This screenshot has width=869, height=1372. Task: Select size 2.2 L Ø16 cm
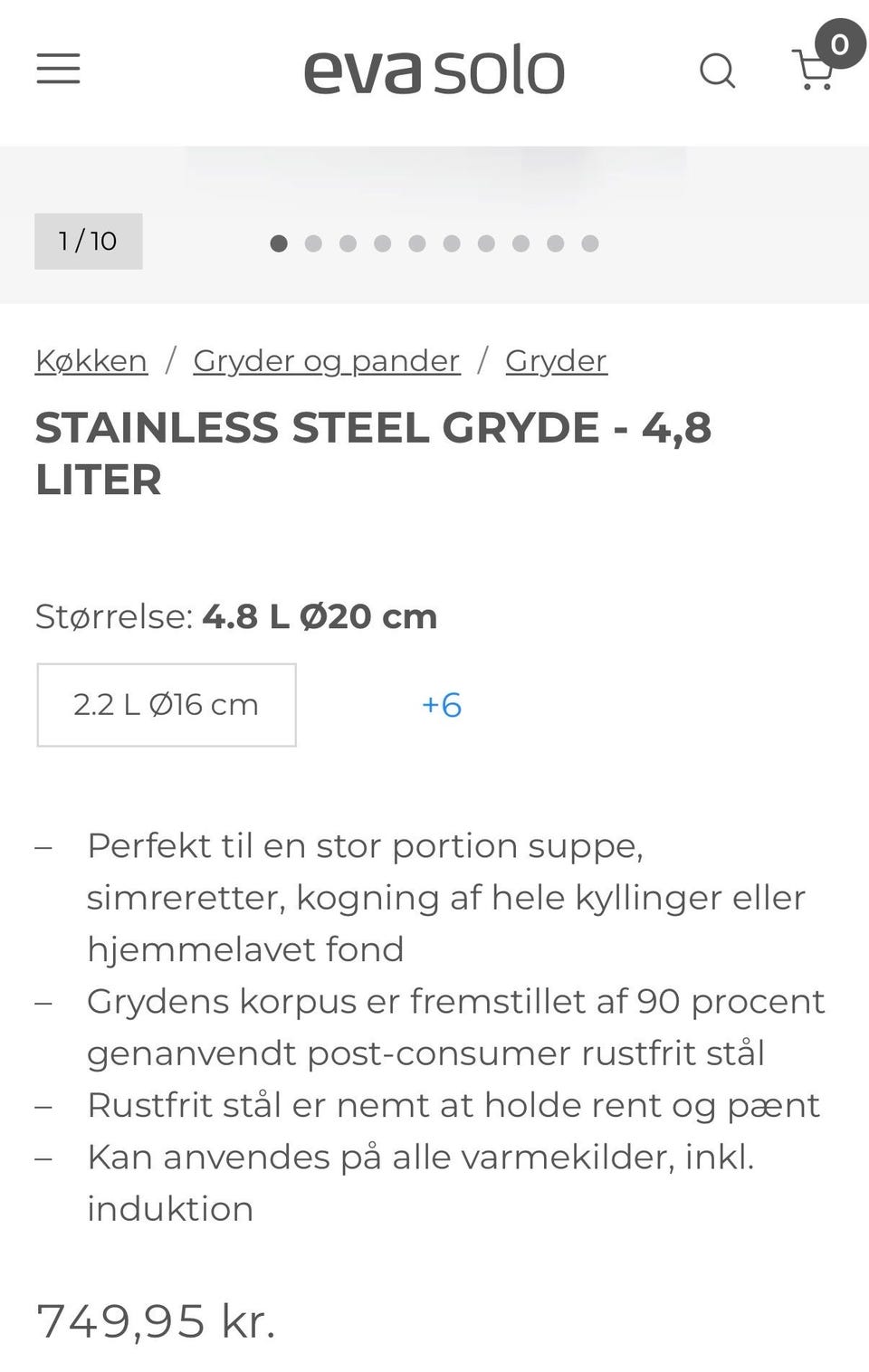click(166, 705)
